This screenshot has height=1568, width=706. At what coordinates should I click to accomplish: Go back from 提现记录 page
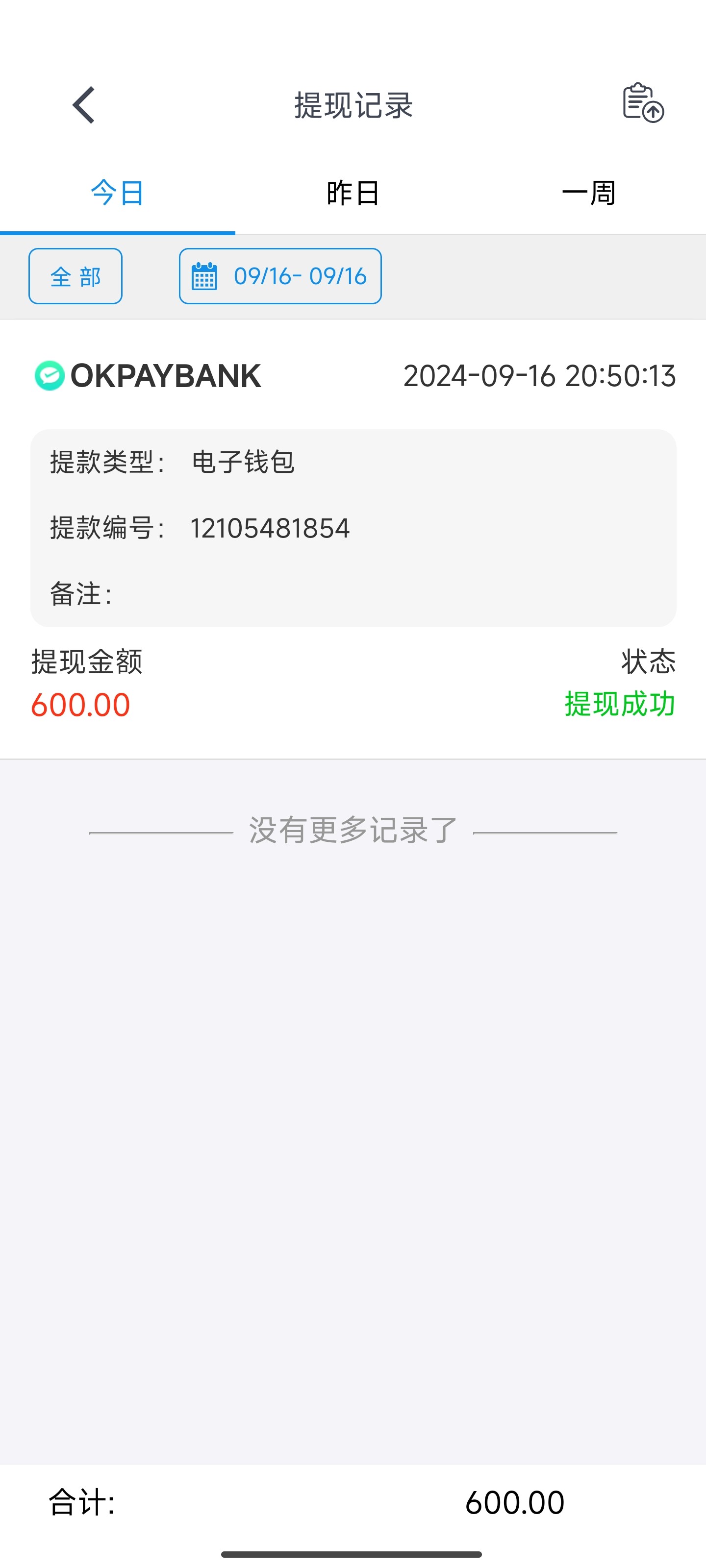tap(84, 105)
